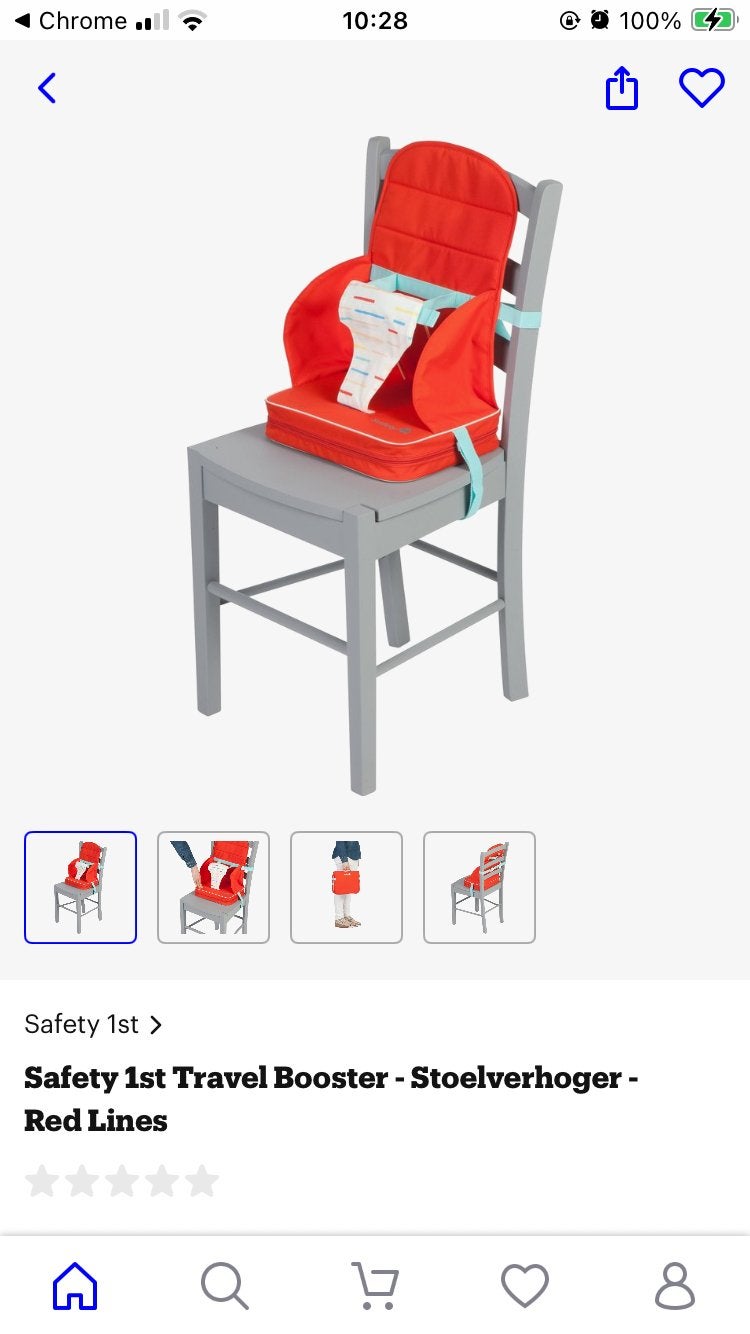View the second thumbnail with the hand adjusting the booster
Viewport: 750px width, 1334px height.
(213, 887)
